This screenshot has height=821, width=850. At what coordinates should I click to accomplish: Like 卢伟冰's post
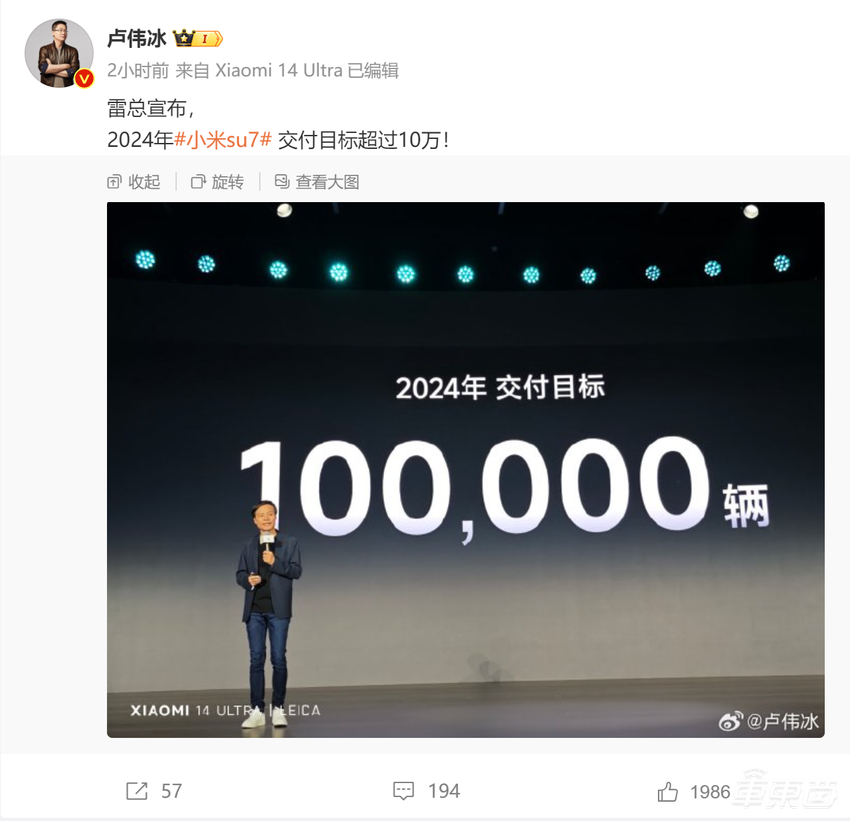click(x=694, y=791)
